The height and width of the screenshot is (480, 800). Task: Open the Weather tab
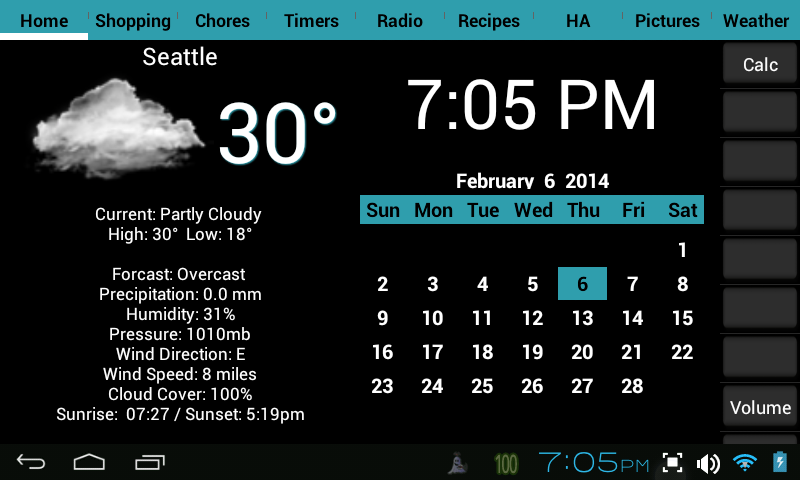[x=755, y=20]
